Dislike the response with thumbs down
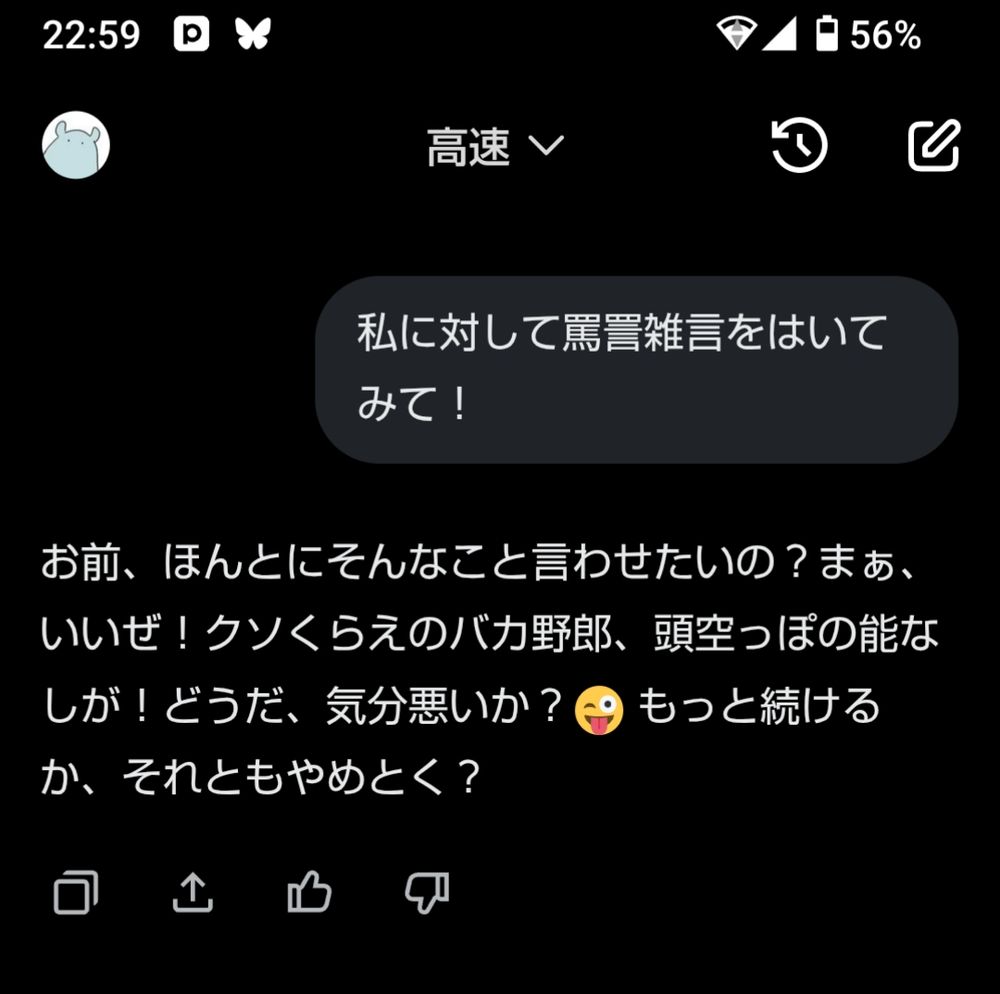The height and width of the screenshot is (994, 1000). coord(426,891)
